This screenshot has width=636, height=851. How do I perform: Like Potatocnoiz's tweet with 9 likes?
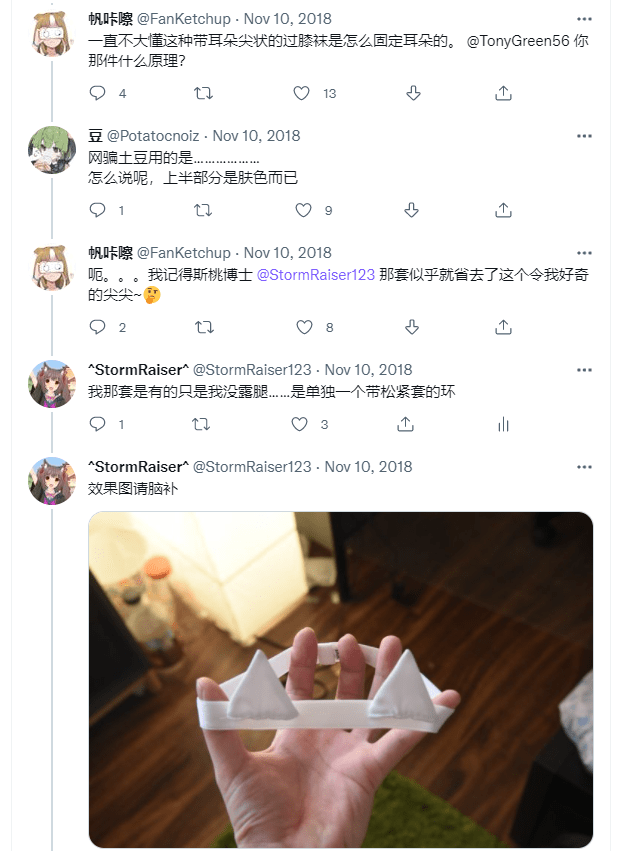pos(304,210)
